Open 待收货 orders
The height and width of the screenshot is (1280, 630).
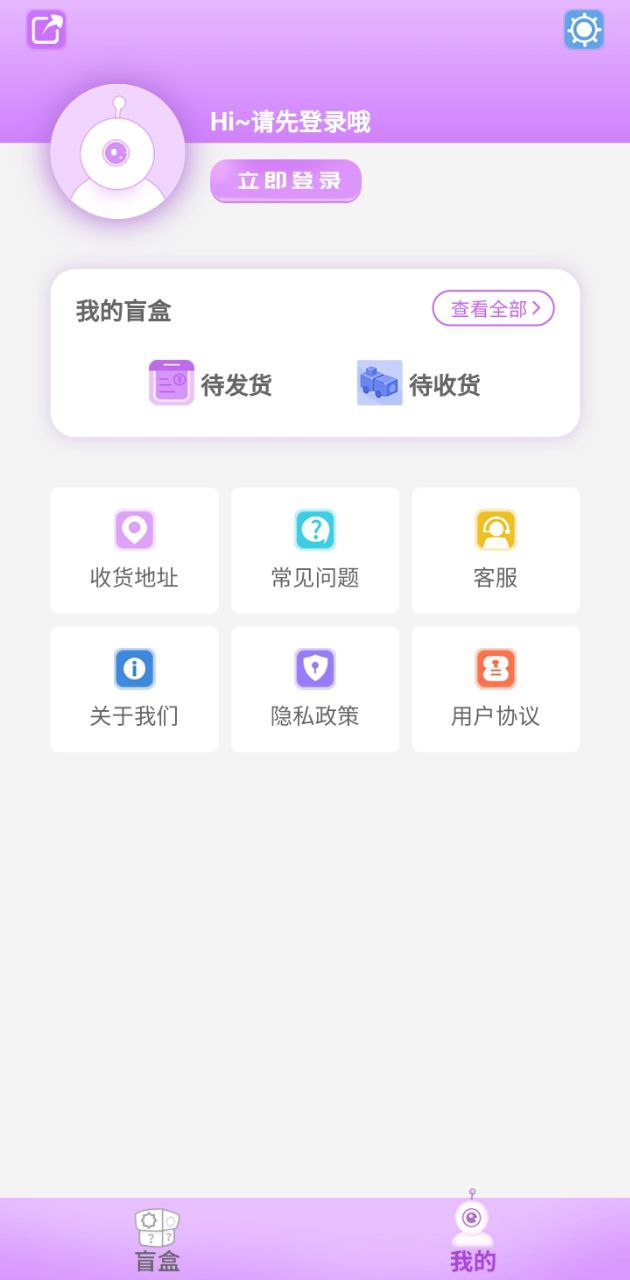click(419, 384)
